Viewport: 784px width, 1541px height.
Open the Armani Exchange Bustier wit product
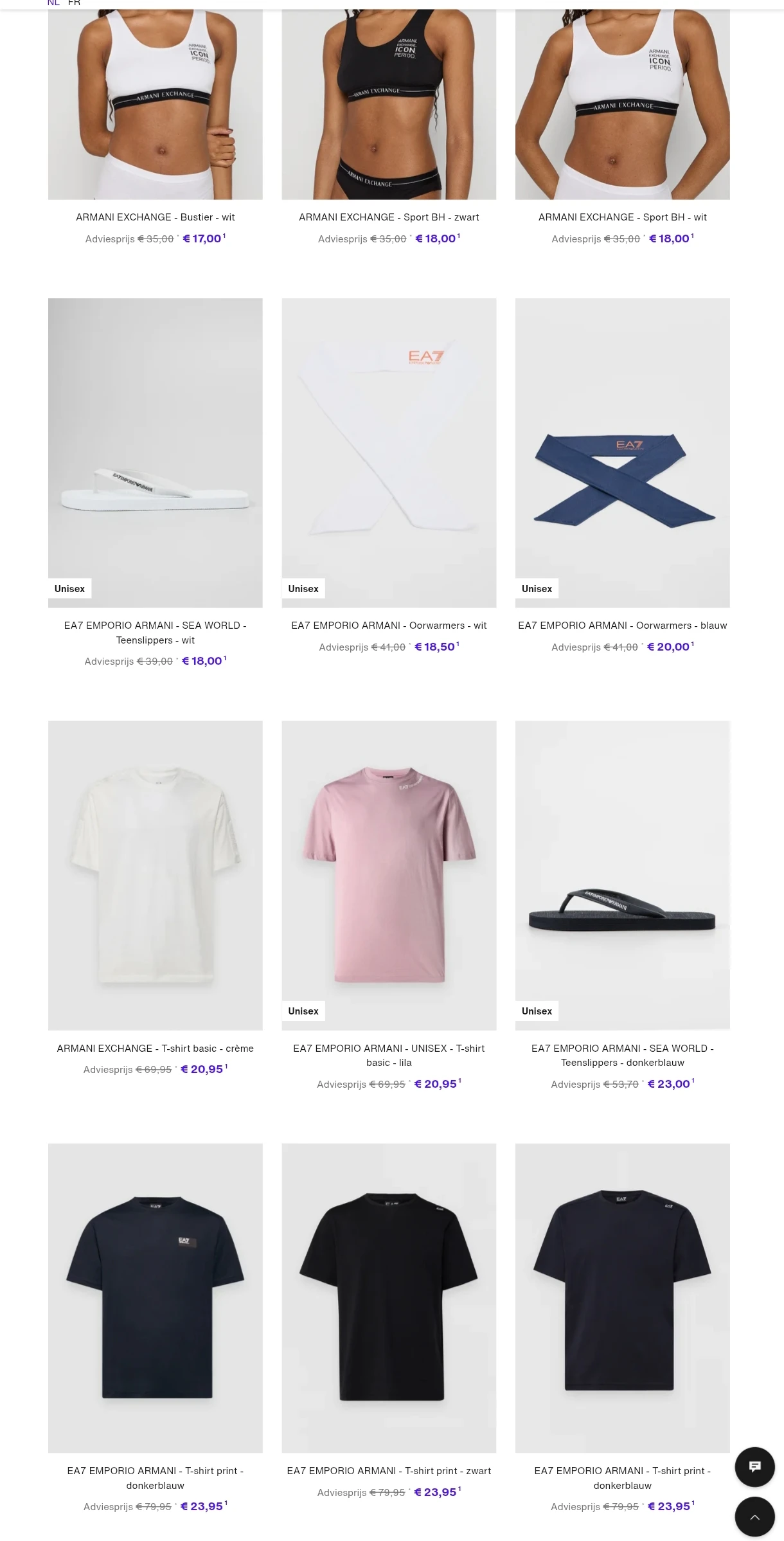point(155,217)
